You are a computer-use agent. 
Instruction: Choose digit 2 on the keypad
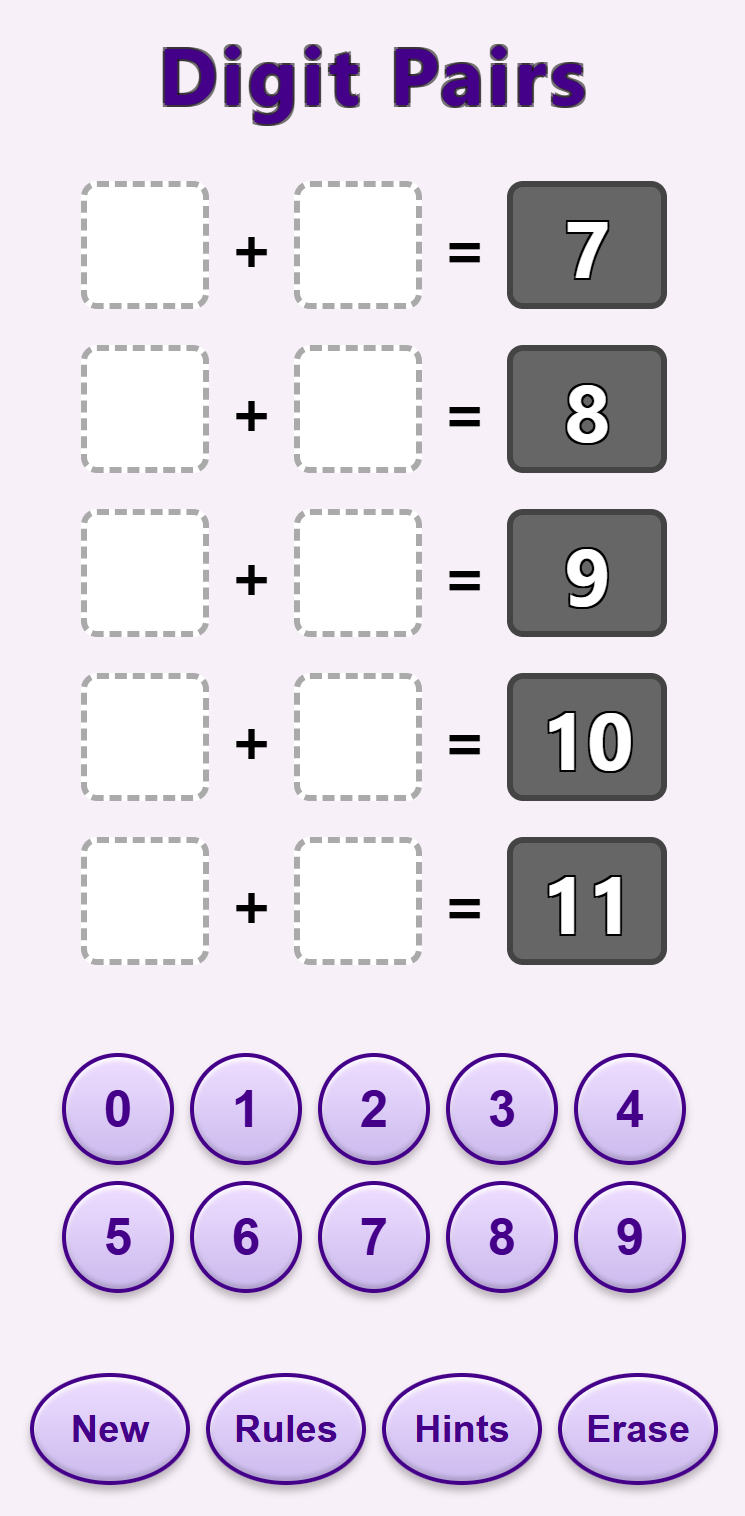(374, 1109)
